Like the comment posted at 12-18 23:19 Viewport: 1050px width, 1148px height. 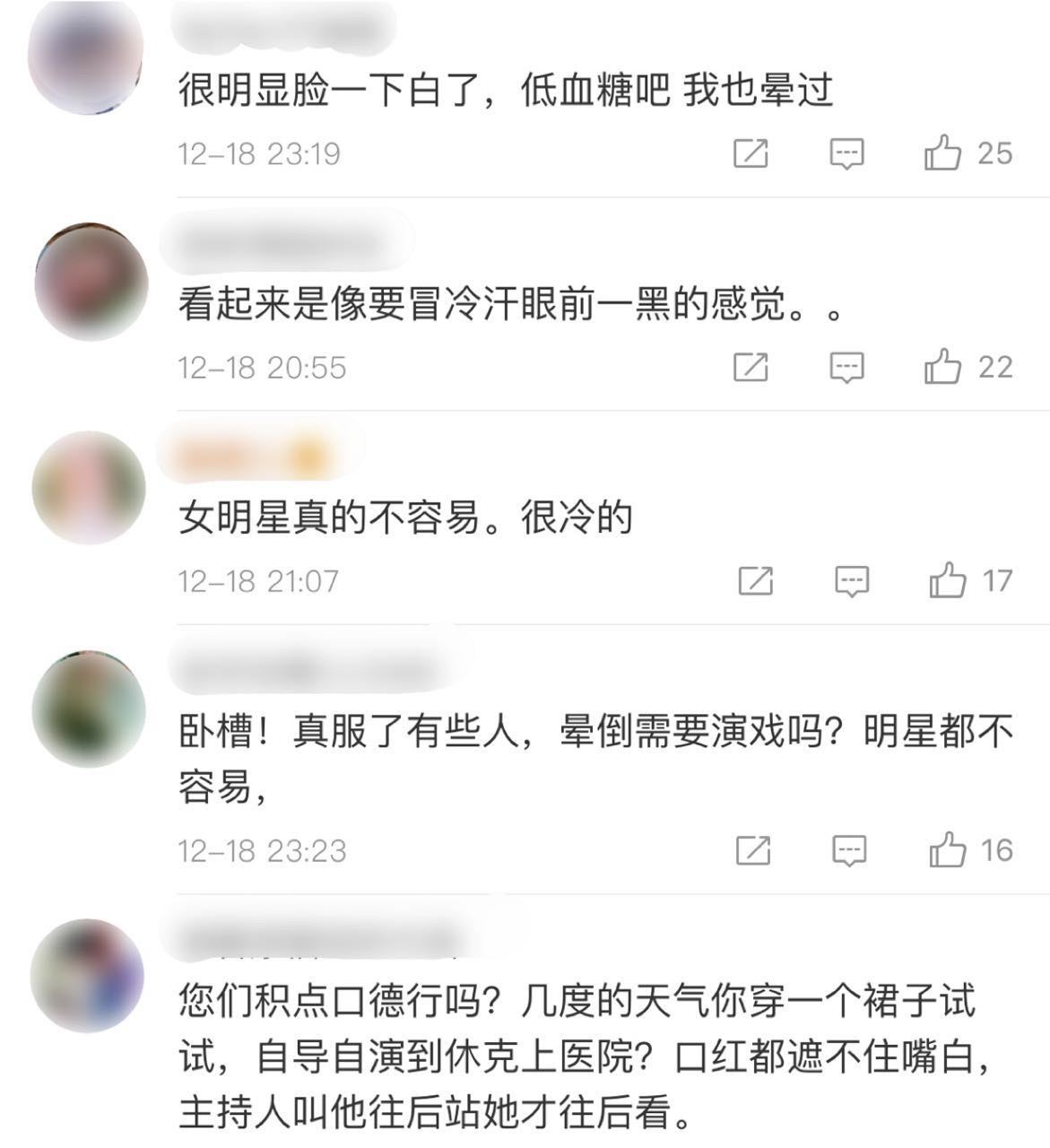pyautogui.click(x=942, y=153)
